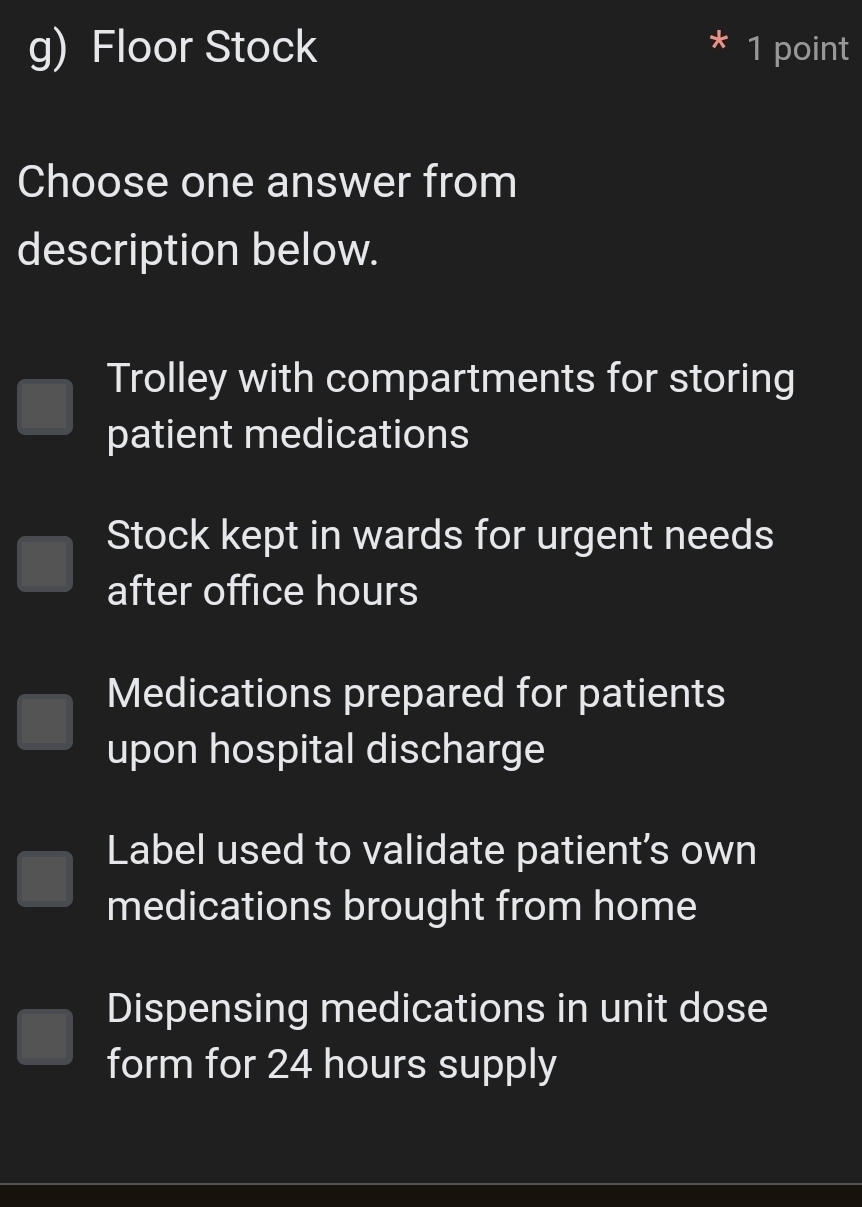
Task: Select answer text 'patient medications'
Action: (287, 434)
